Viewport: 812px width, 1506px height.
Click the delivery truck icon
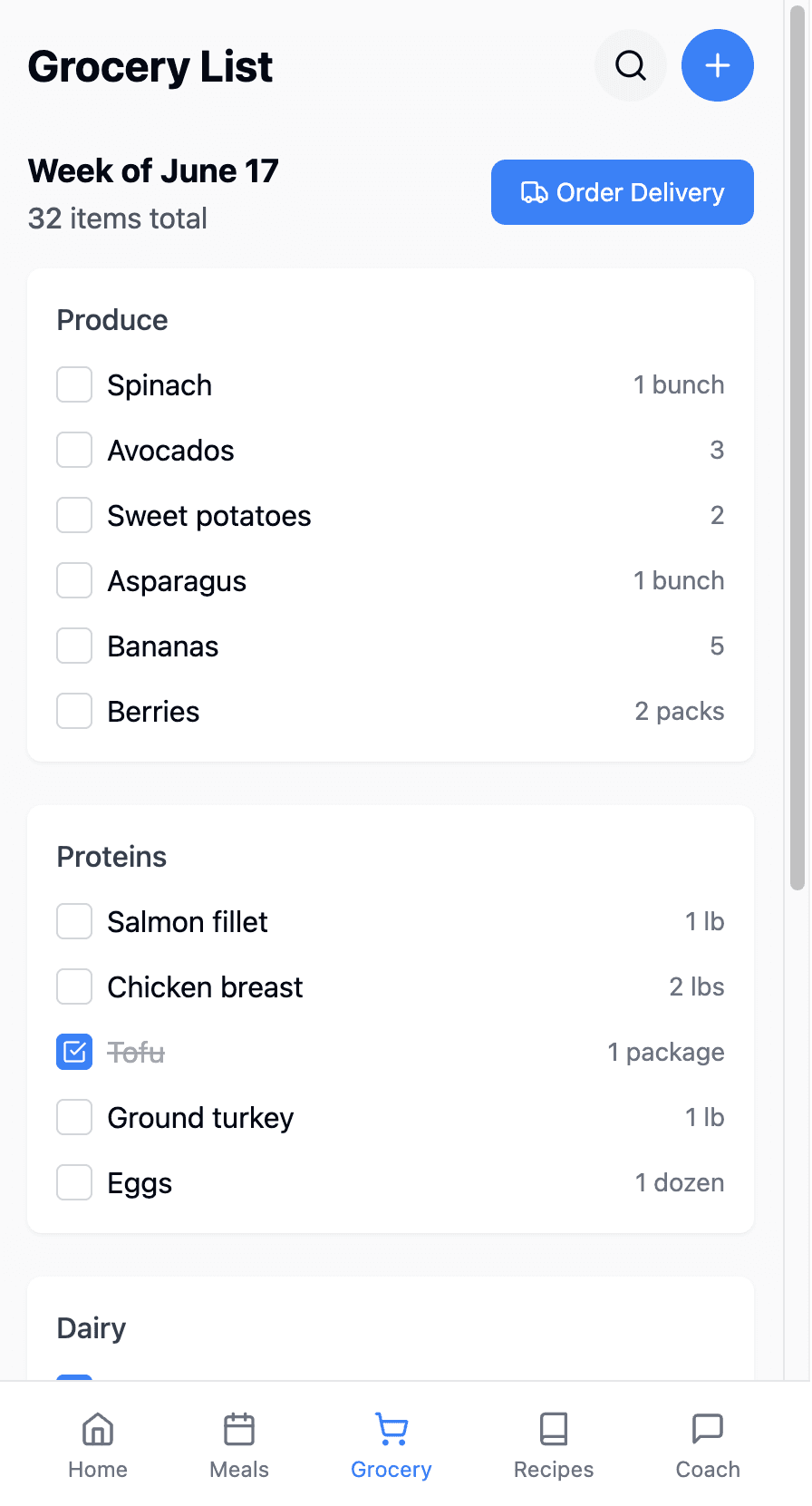pyautogui.click(x=535, y=192)
